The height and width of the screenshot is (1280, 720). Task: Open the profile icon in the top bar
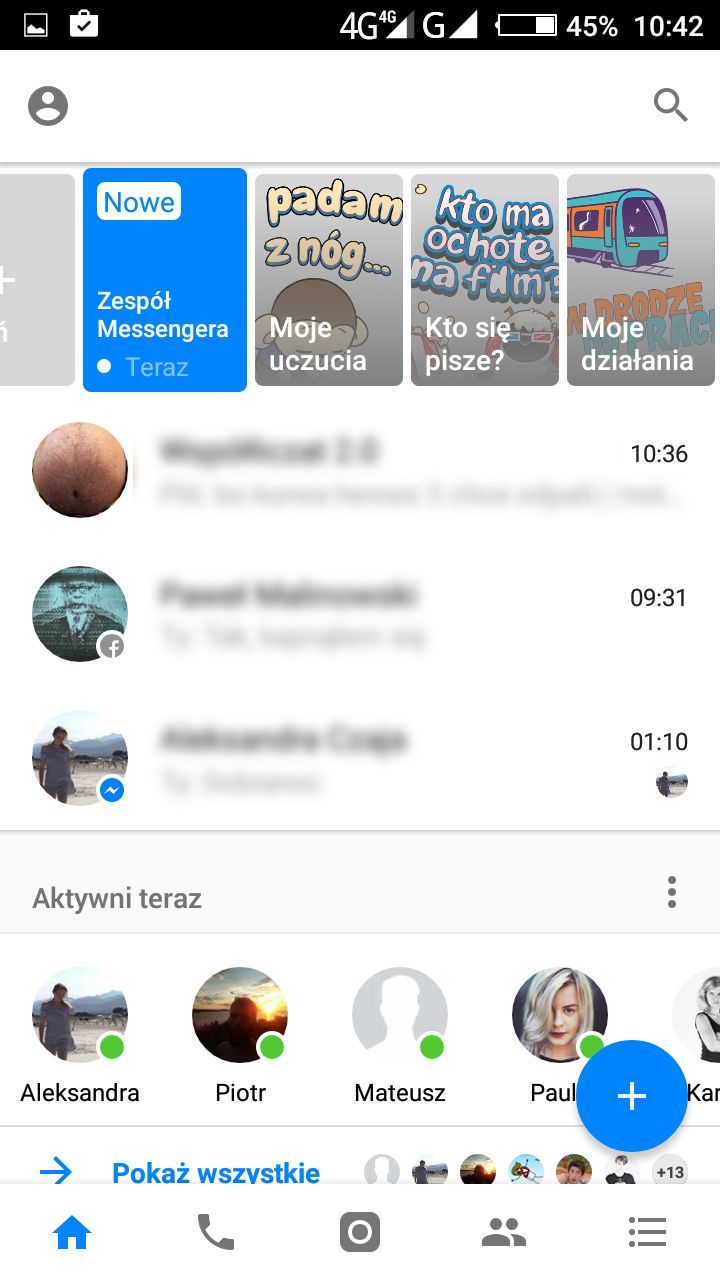(48, 106)
